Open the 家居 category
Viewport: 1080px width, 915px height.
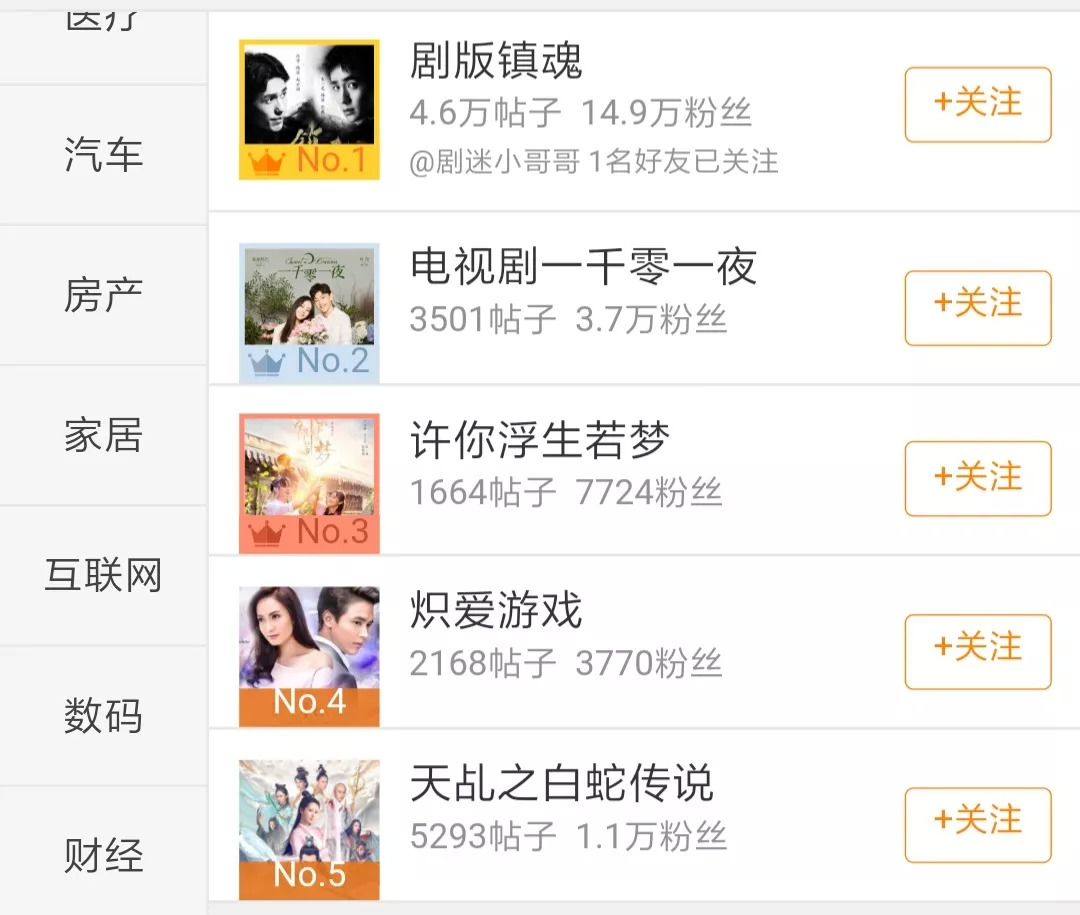click(103, 436)
